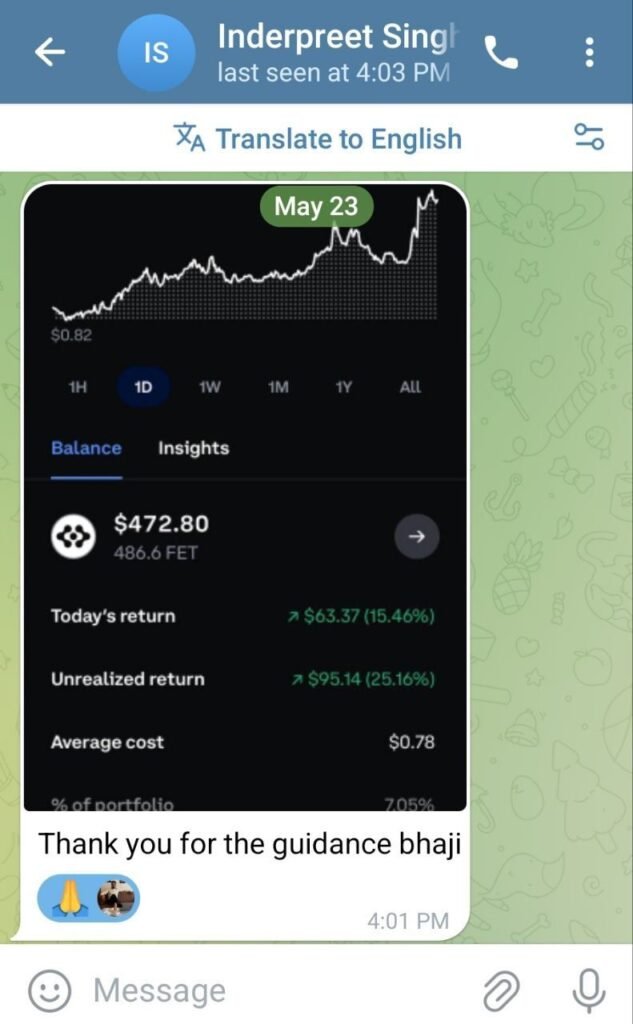This screenshot has width=633, height=1024.
Task: Go back to the chat list
Action: click(x=50, y=52)
